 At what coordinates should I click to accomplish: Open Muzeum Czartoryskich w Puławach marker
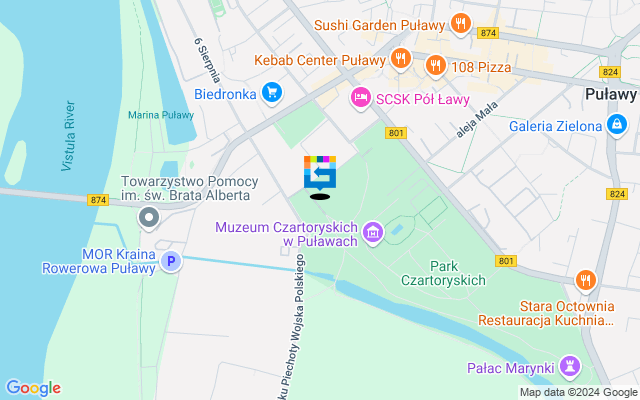[x=372, y=233]
